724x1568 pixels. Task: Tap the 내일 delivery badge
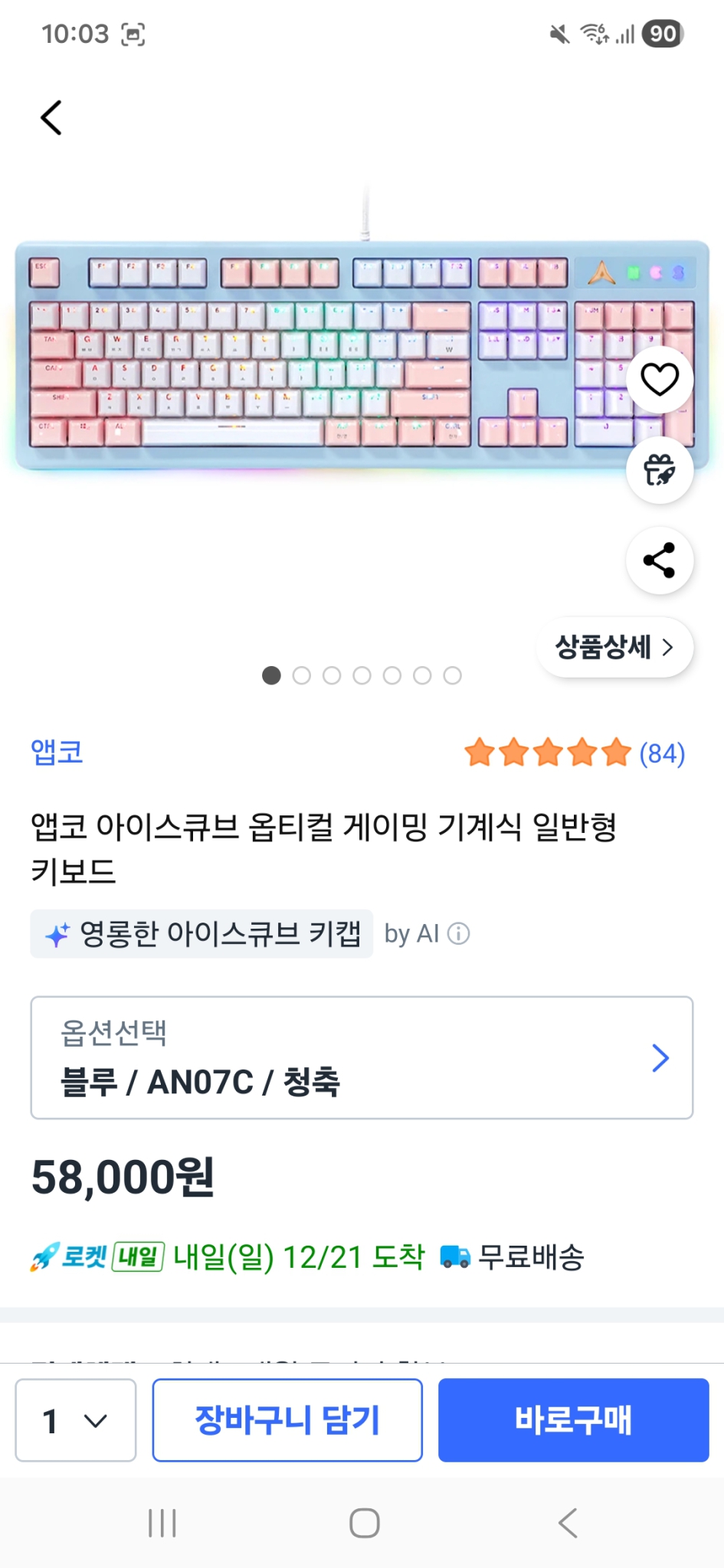coord(136,1256)
